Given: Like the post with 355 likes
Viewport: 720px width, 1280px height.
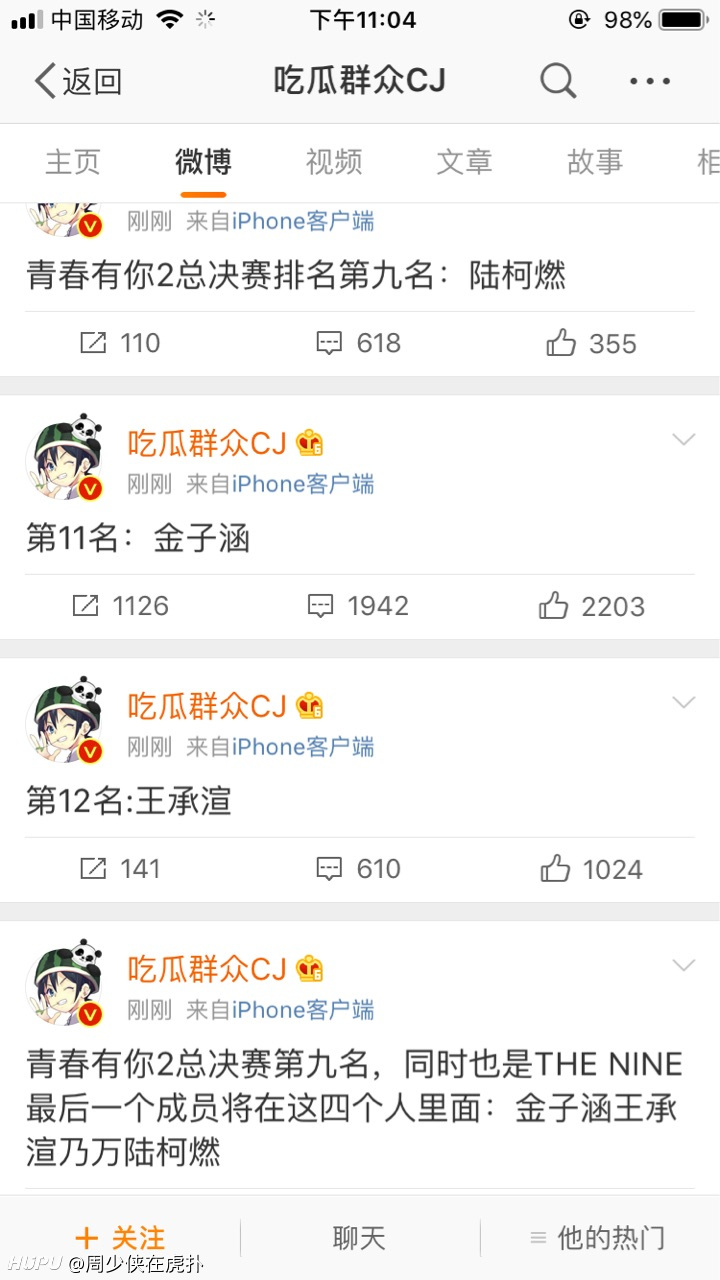Looking at the screenshot, I should point(591,343).
